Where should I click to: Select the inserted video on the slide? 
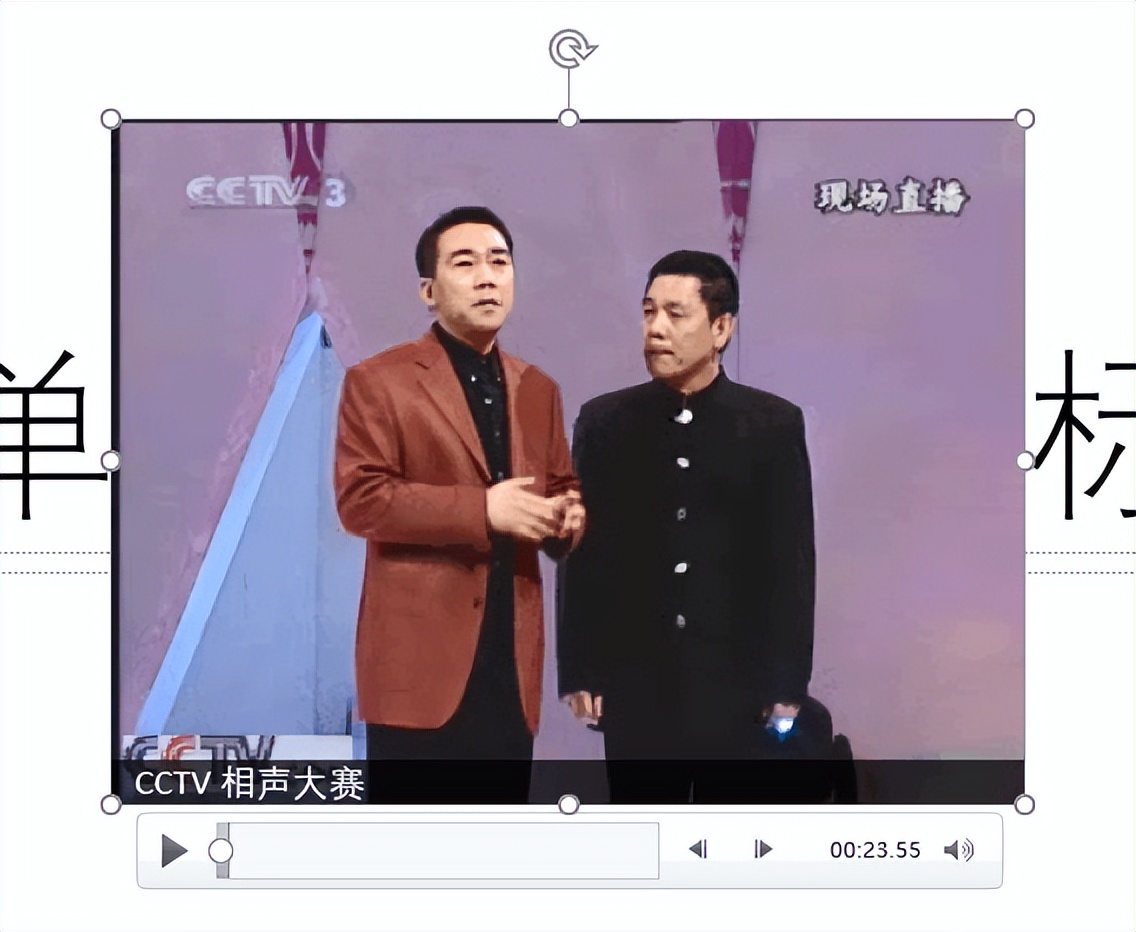click(x=568, y=460)
